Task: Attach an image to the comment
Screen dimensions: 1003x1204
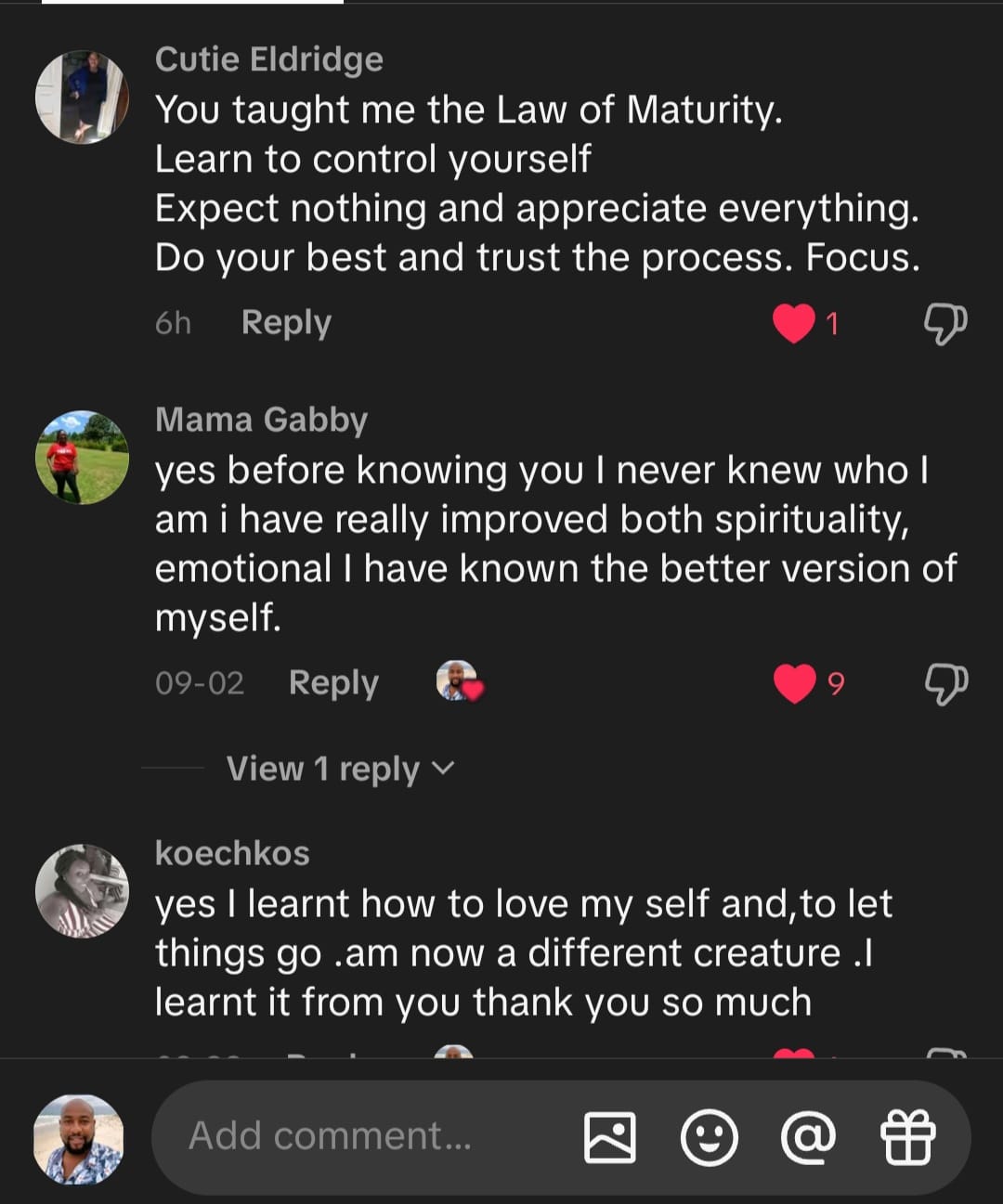Action: (x=610, y=1137)
